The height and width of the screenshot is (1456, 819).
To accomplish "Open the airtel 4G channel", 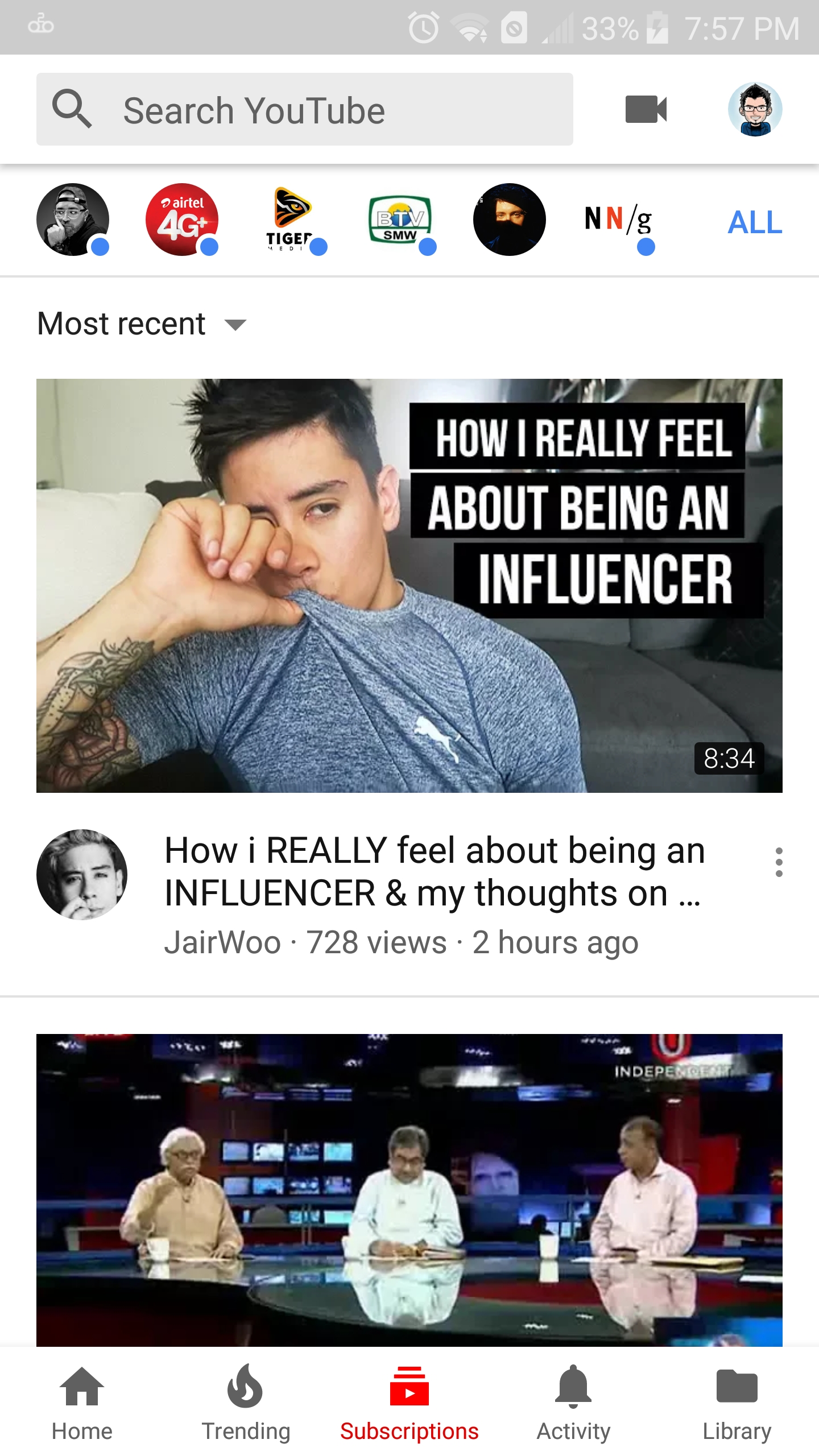I will [182, 220].
